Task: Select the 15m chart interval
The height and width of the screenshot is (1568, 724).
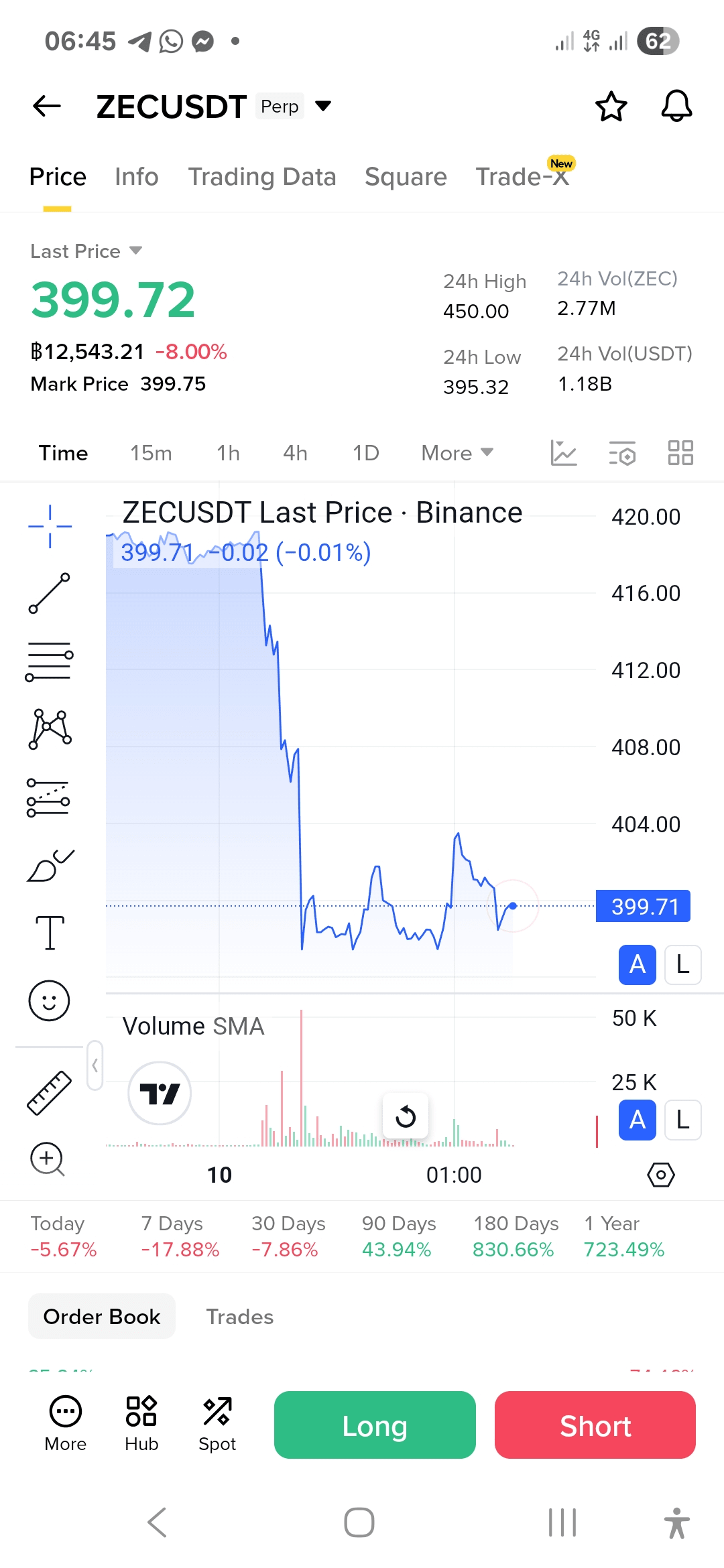Action: click(151, 453)
